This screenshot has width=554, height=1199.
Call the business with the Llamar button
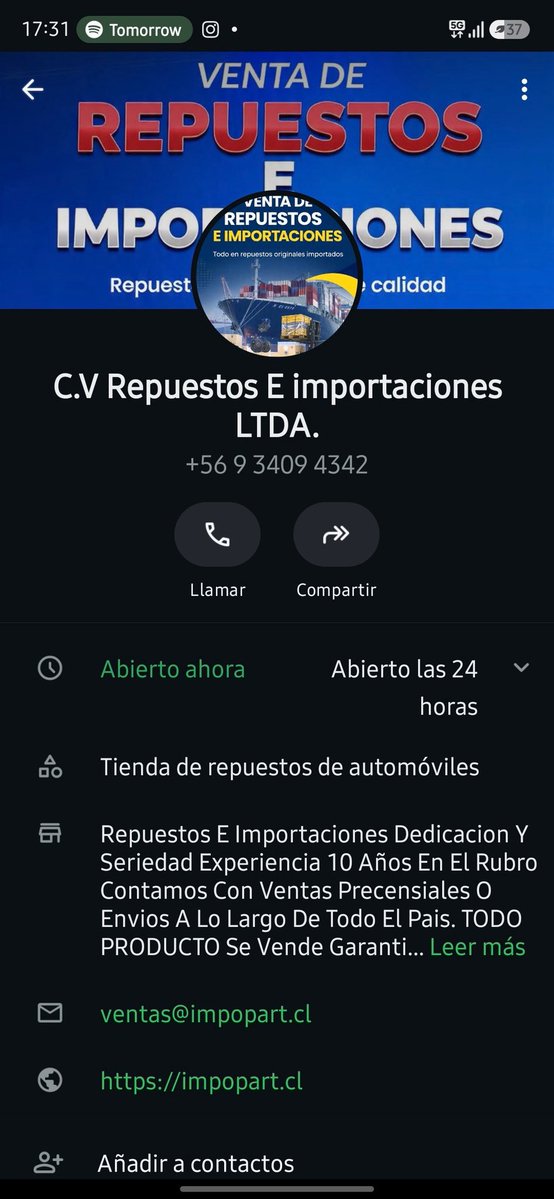pyautogui.click(x=217, y=535)
